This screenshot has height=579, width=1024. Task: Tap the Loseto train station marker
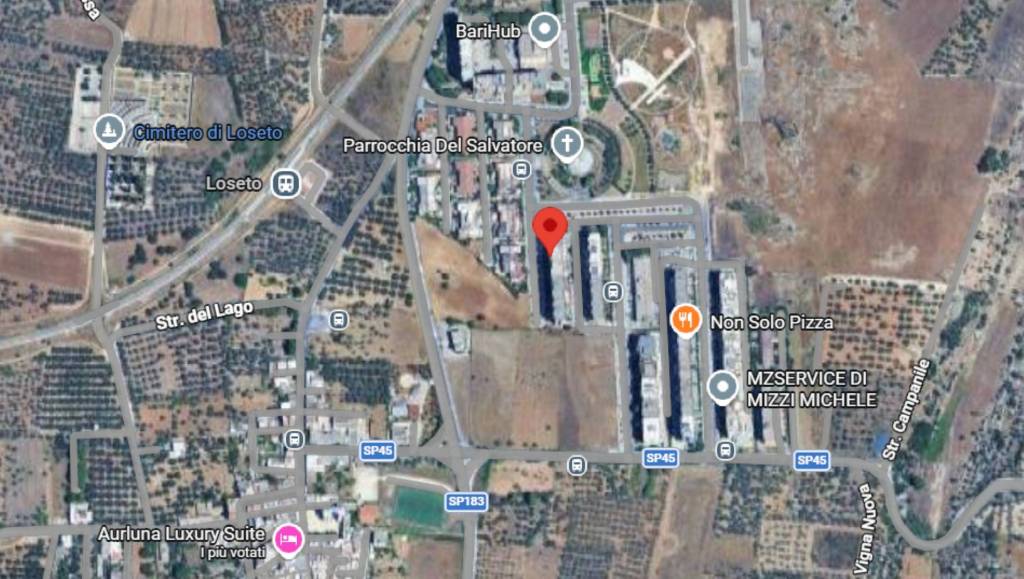287,183
